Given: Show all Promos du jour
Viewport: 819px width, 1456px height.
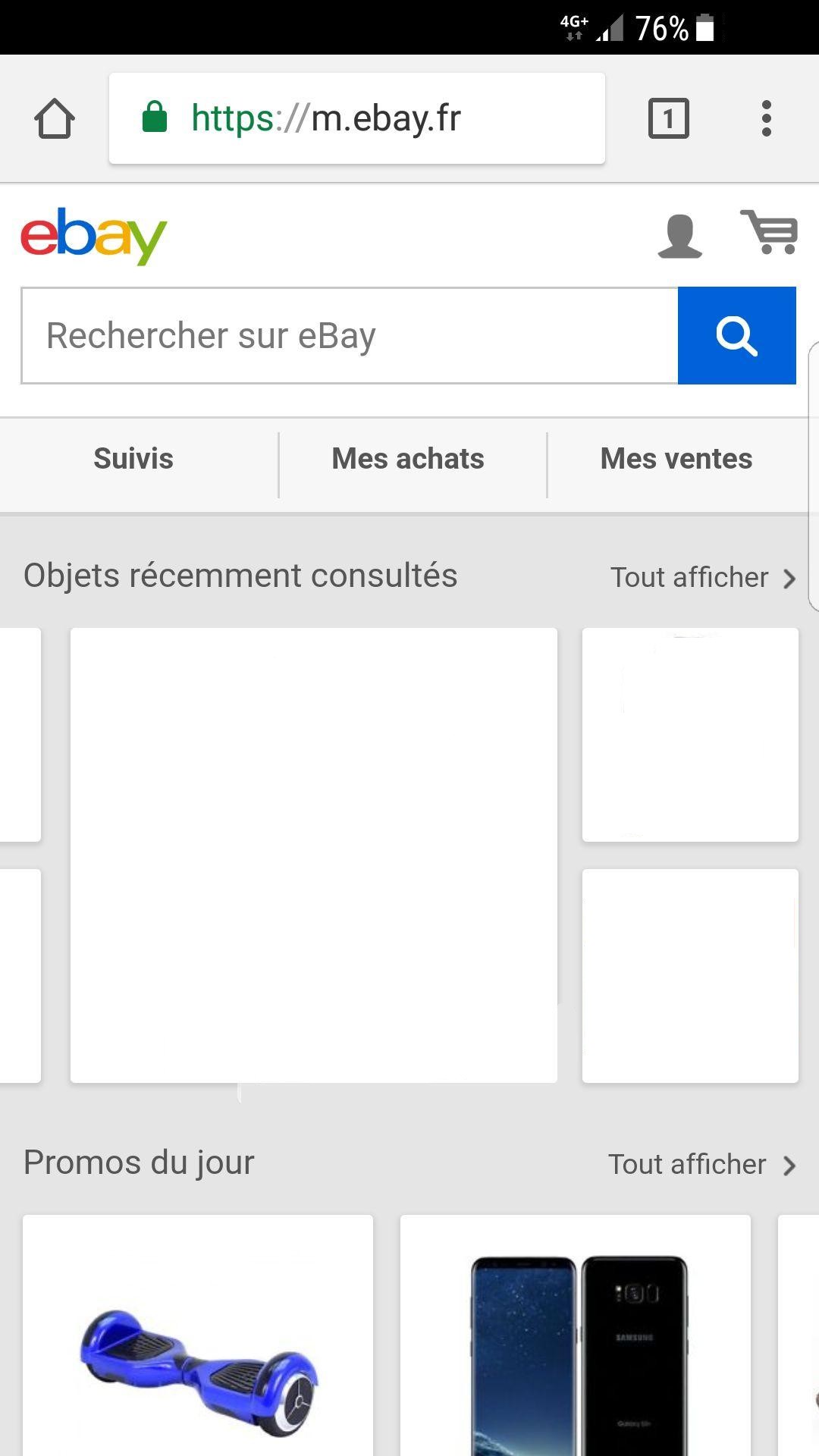Looking at the screenshot, I should pos(702,1165).
